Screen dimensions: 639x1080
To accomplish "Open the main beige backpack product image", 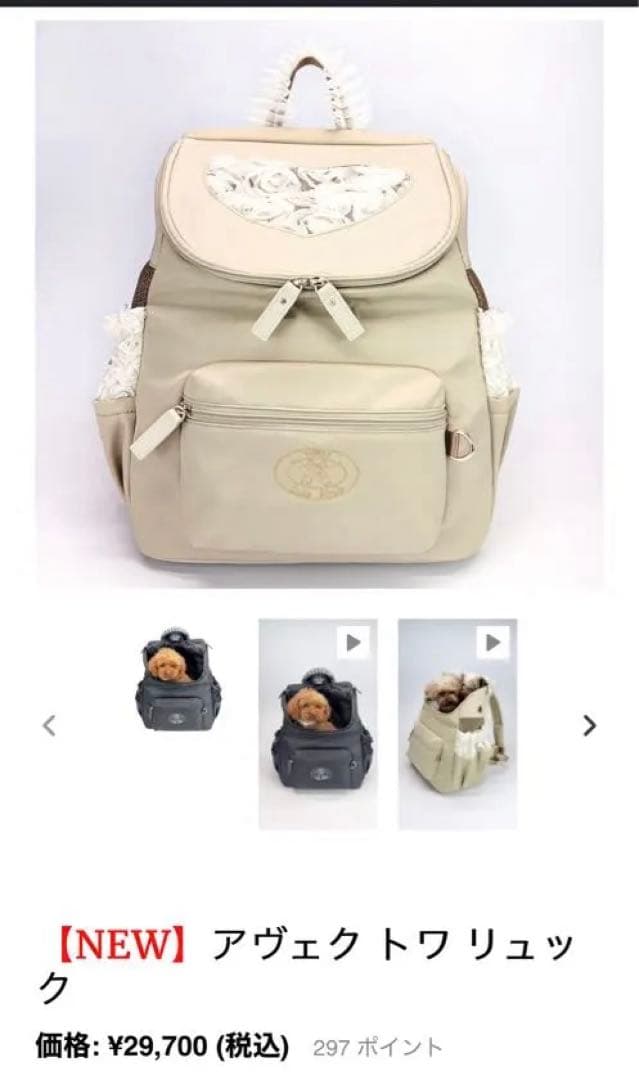I will click(x=320, y=305).
